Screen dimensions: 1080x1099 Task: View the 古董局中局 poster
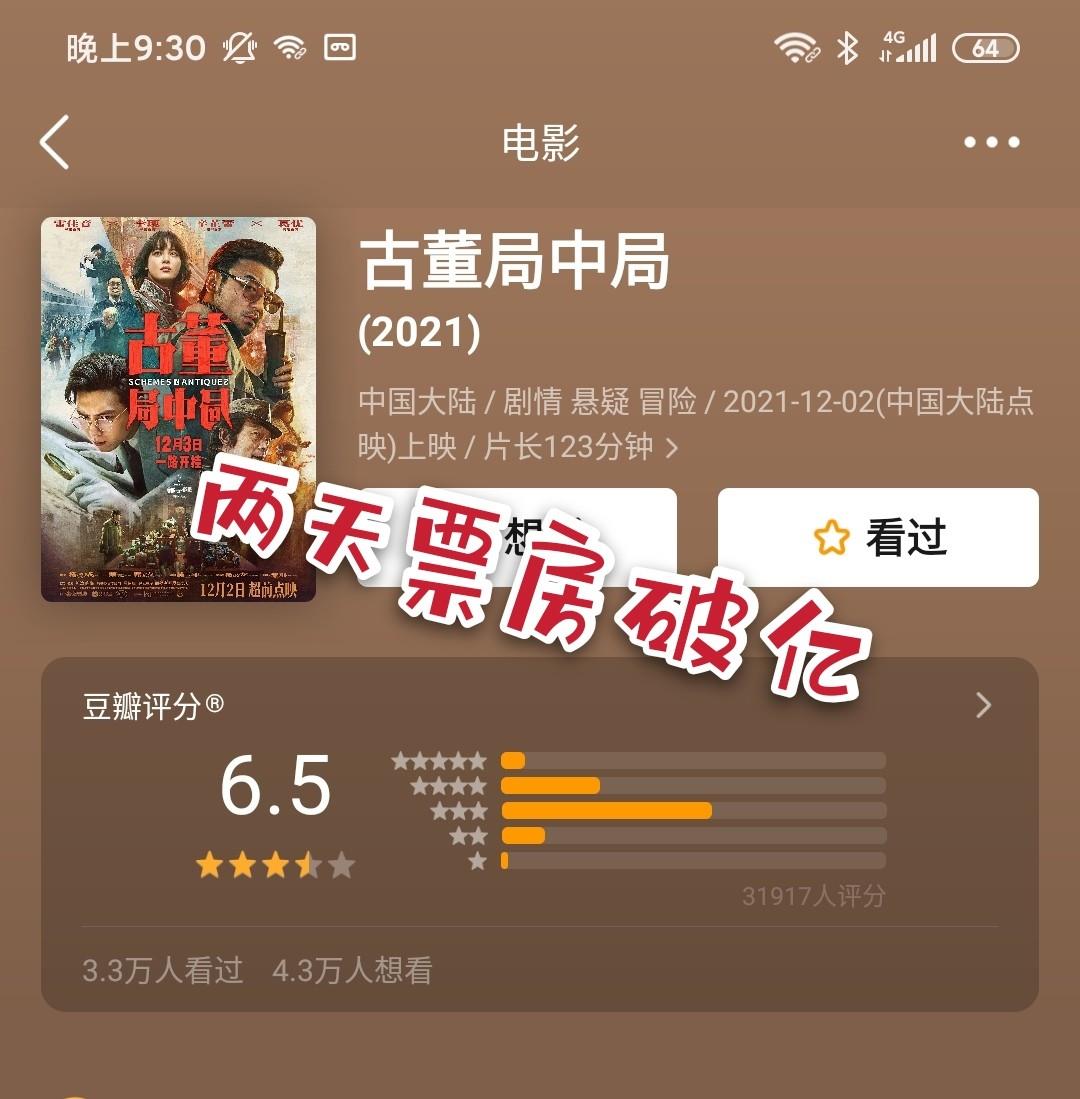click(178, 409)
